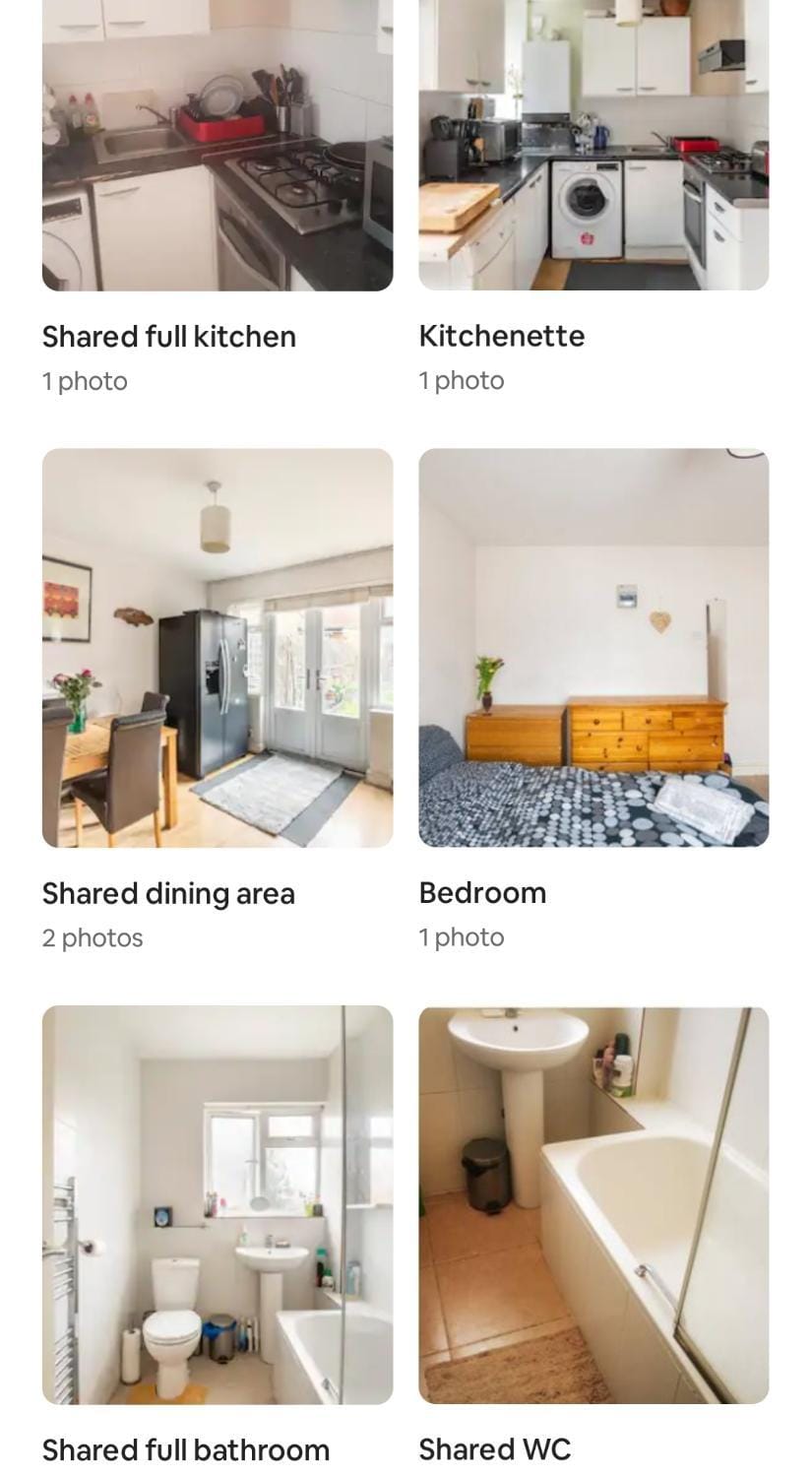Open the Shared WC photo
This screenshot has height=1477, width=812.
point(593,1204)
